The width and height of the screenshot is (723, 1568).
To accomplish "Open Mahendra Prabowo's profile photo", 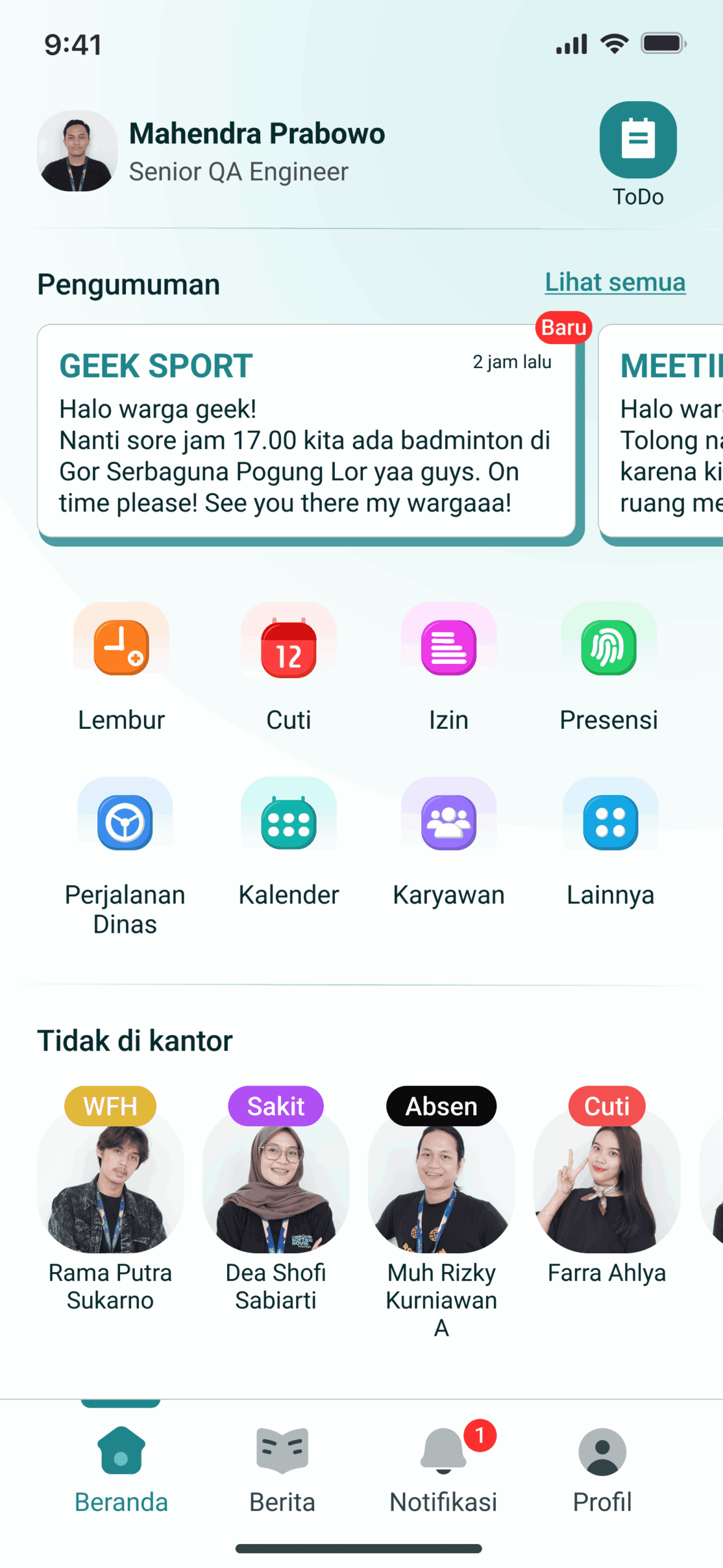I will coord(77,151).
